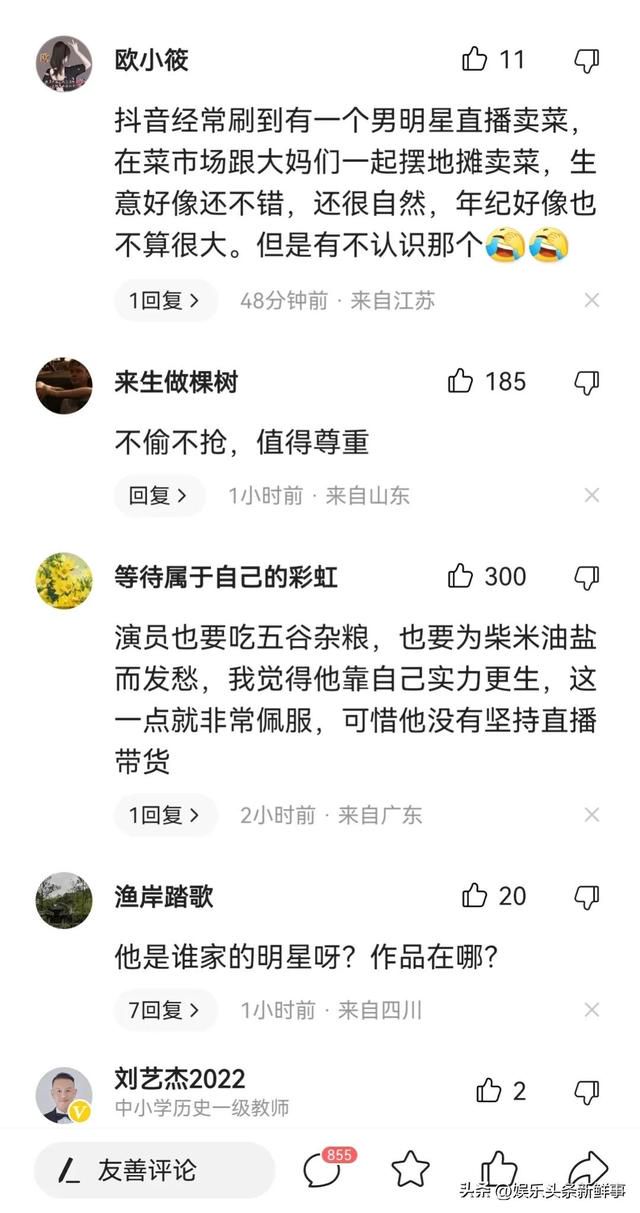Dislike 来生做棵树's comment
Screen dimensions: 640x1213
click(587, 382)
